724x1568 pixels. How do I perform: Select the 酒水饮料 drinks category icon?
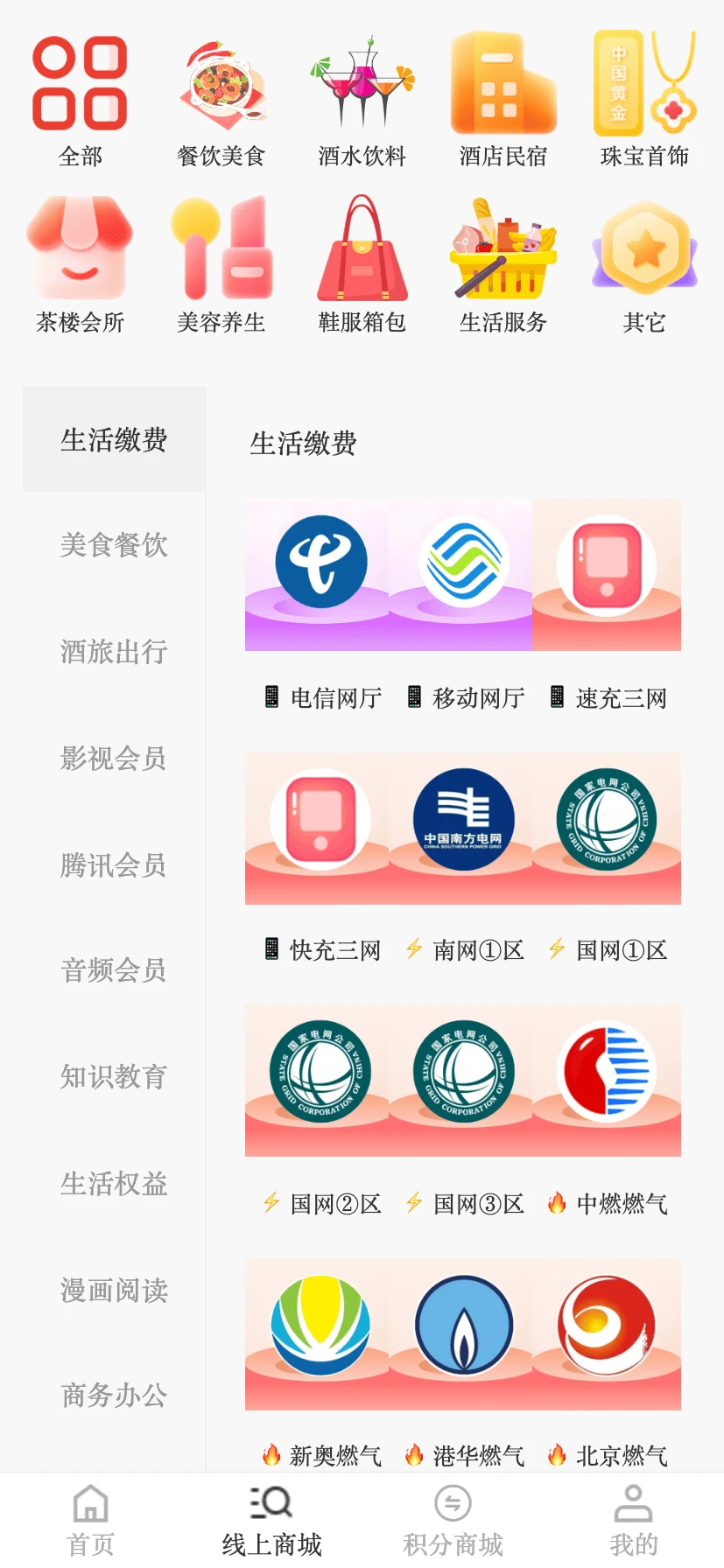click(x=362, y=83)
